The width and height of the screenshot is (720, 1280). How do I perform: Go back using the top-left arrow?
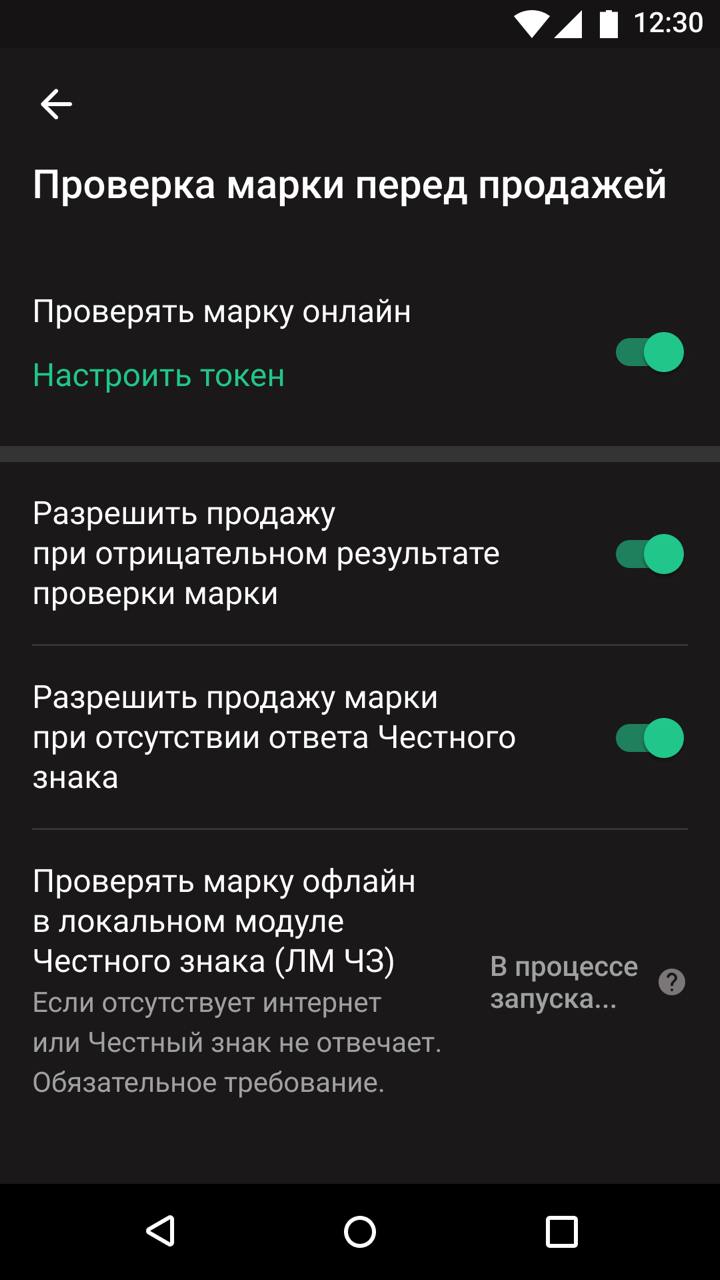pos(56,104)
